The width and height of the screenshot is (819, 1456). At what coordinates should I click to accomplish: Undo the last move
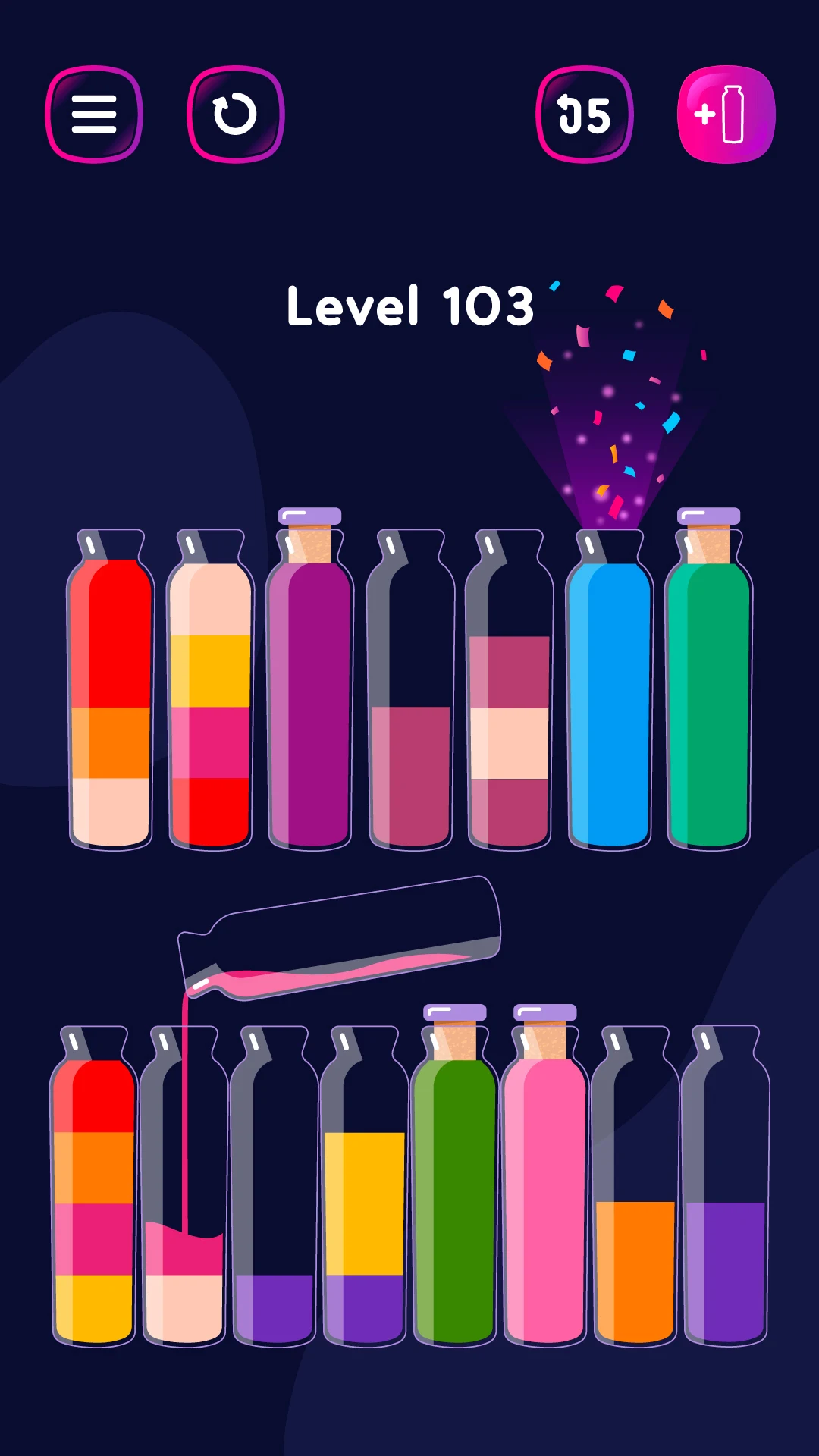click(584, 115)
